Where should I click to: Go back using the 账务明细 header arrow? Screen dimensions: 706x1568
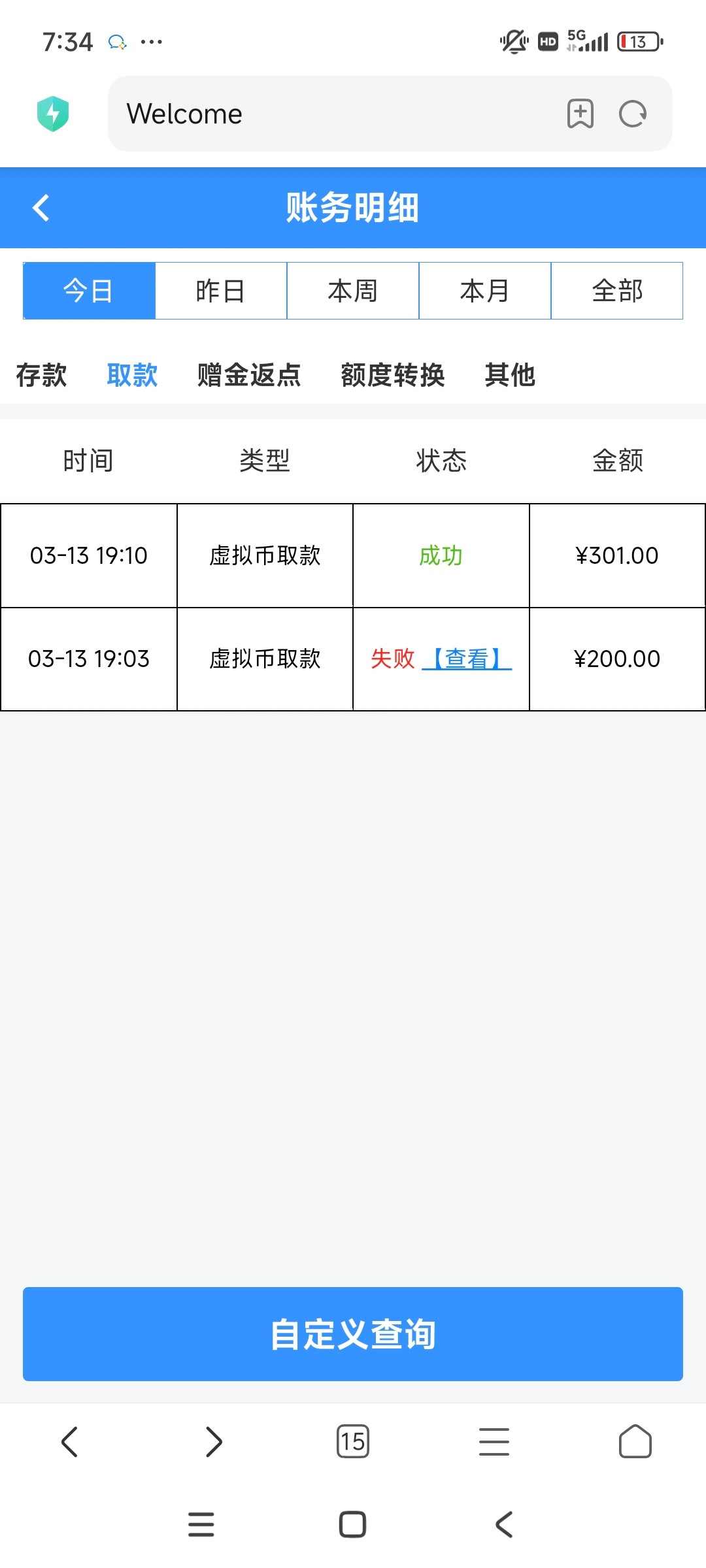click(x=41, y=208)
